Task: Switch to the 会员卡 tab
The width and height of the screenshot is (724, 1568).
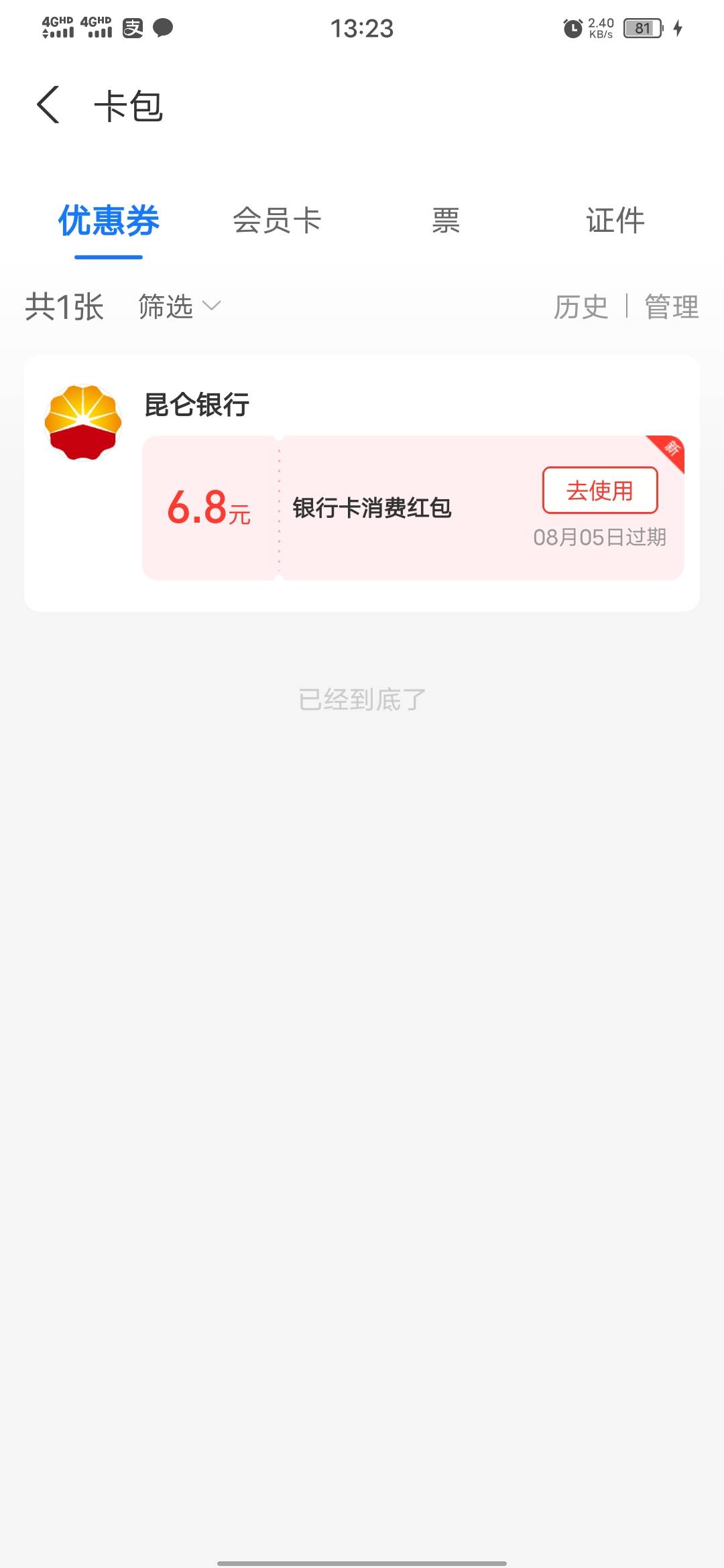Action: (277, 221)
